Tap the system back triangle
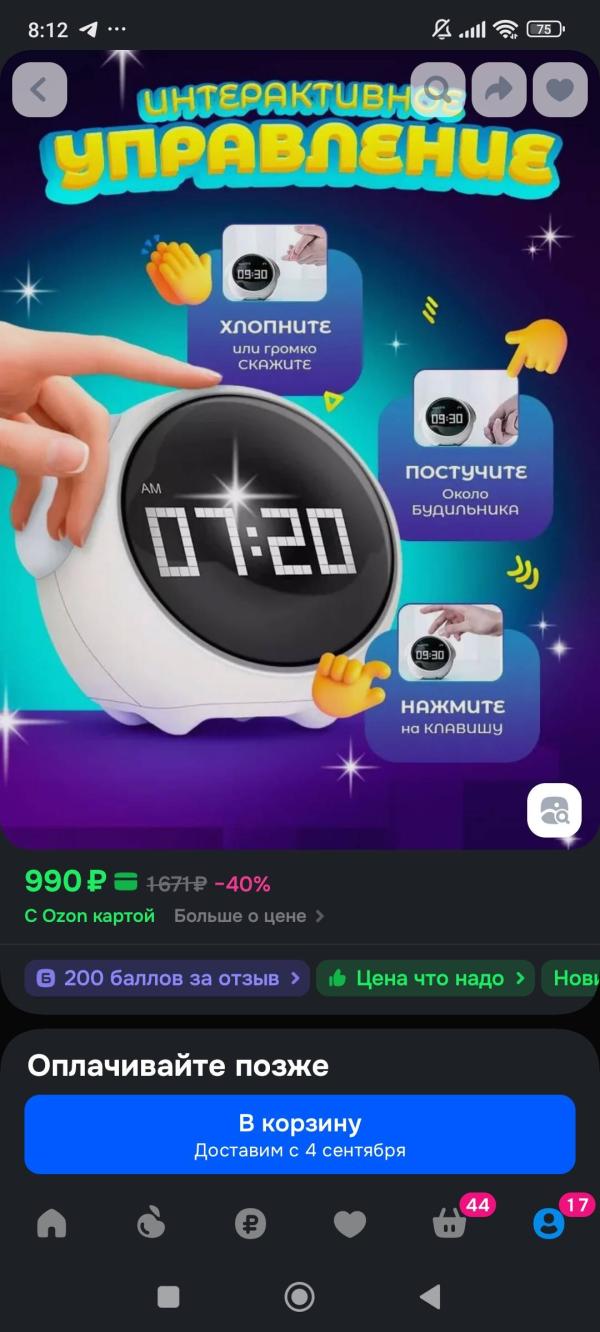This screenshot has width=600, height=1332. [430, 1297]
